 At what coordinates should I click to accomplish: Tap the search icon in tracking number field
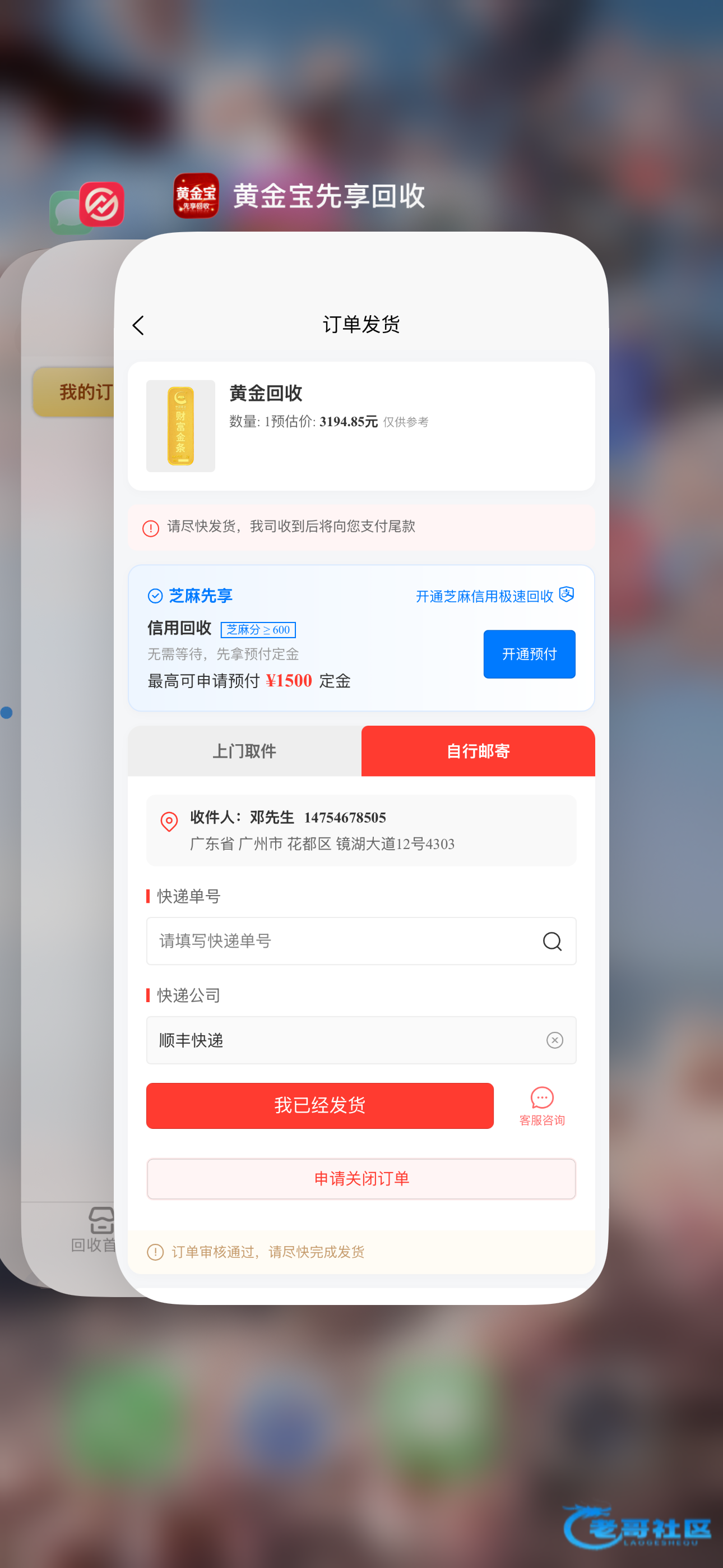[552, 941]
